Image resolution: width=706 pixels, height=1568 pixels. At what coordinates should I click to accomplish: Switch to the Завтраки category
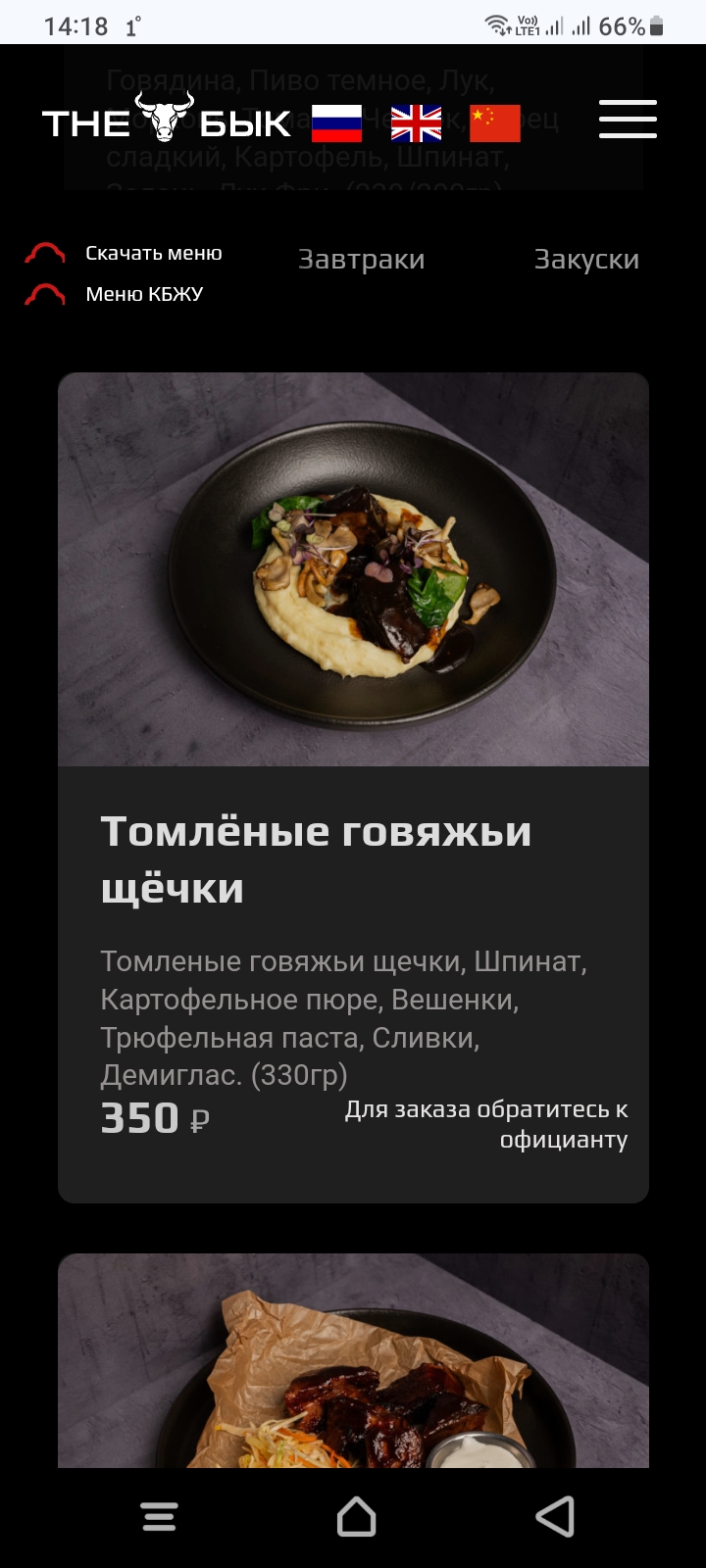[x=361, y=260]
